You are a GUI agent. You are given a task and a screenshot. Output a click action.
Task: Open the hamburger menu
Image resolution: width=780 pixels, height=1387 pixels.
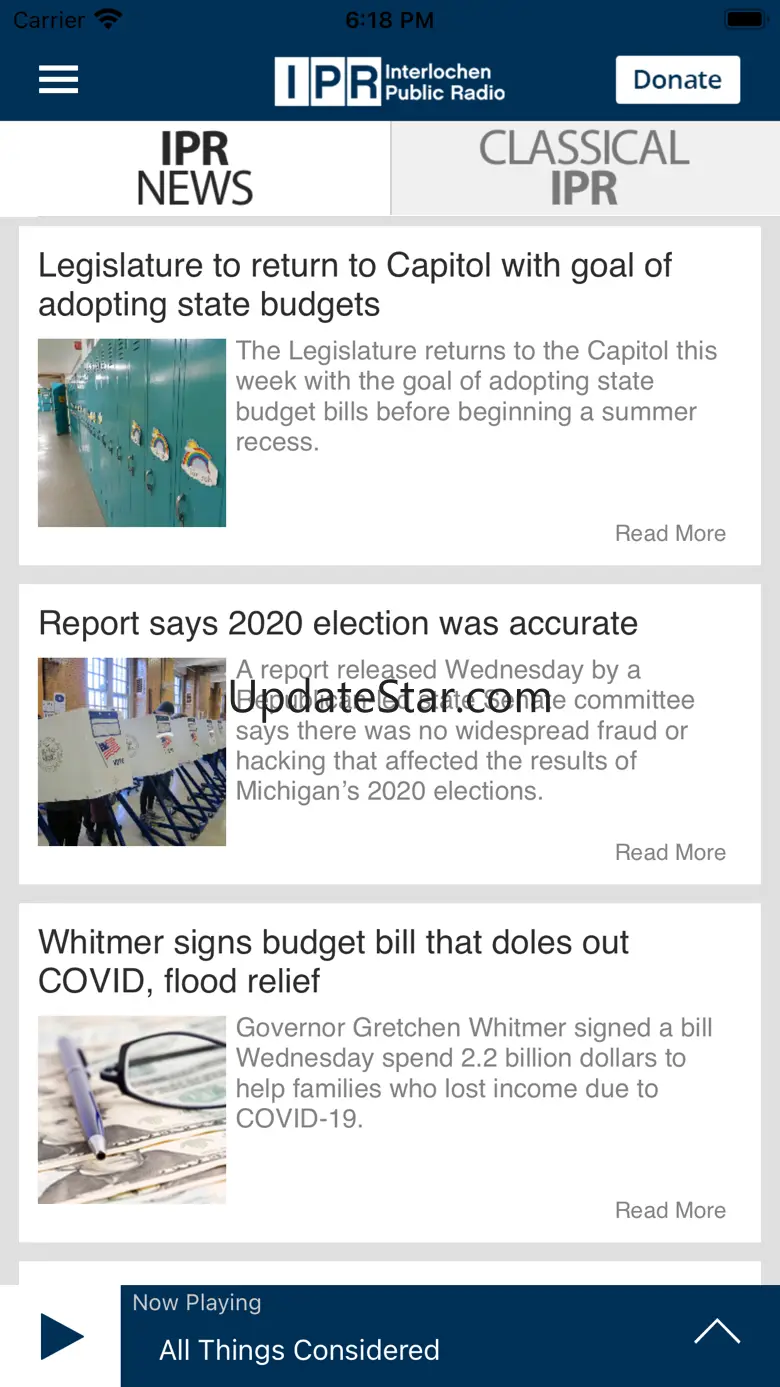(x=59, y=80)
